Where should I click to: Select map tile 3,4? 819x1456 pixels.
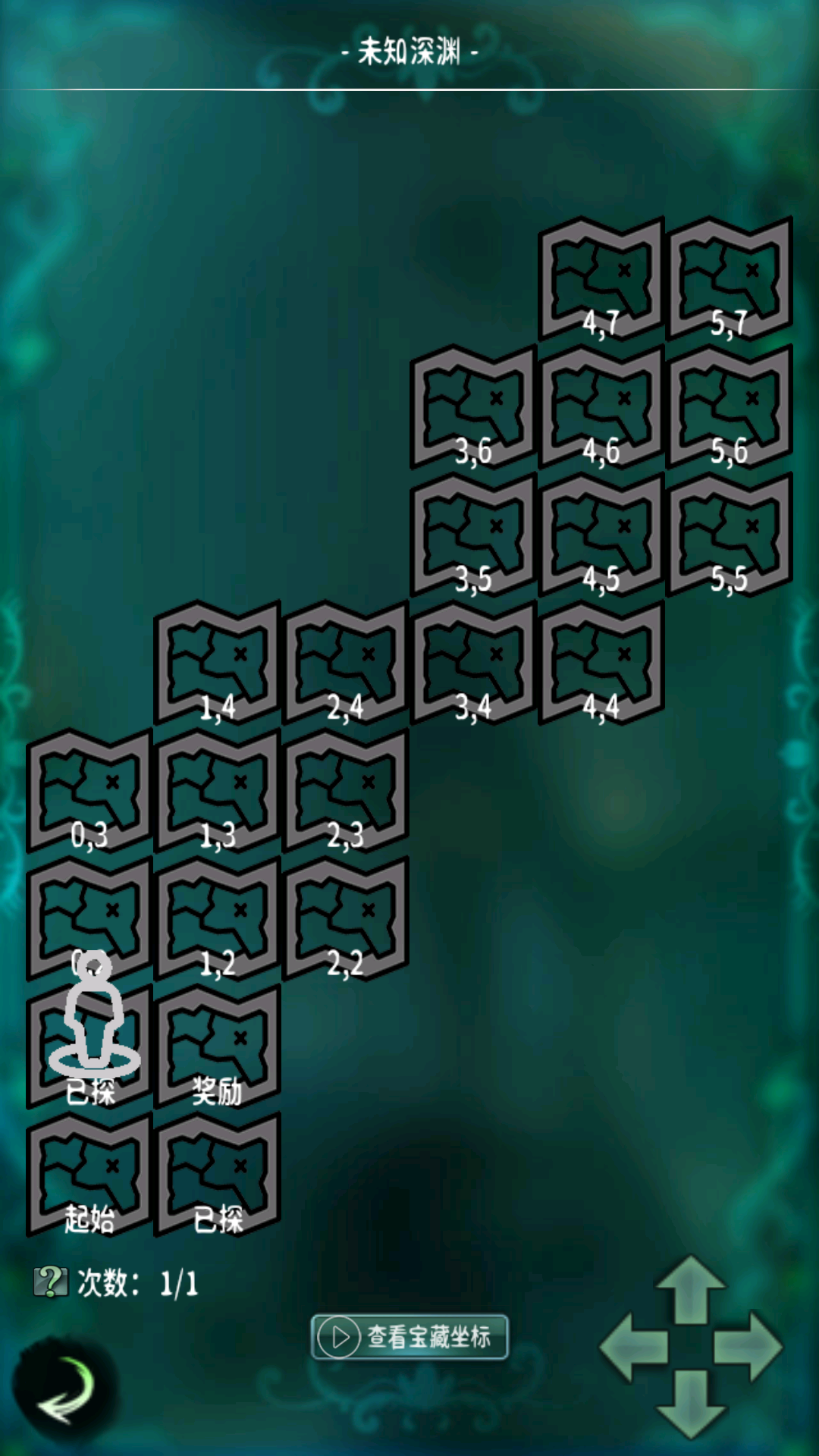coord(474,662)
